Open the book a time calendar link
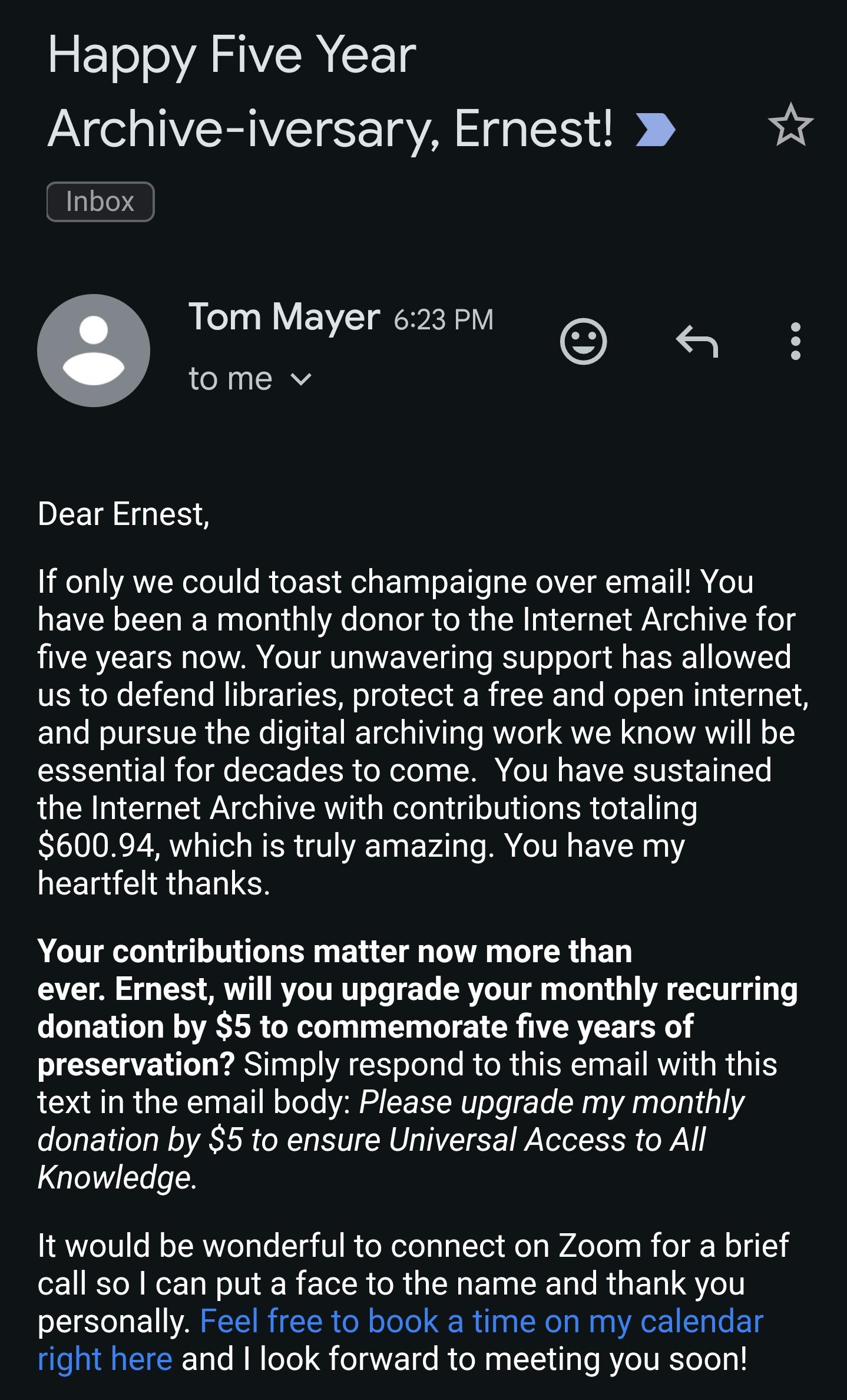This screenshot has height=1400, width=847. [401, 1340]
